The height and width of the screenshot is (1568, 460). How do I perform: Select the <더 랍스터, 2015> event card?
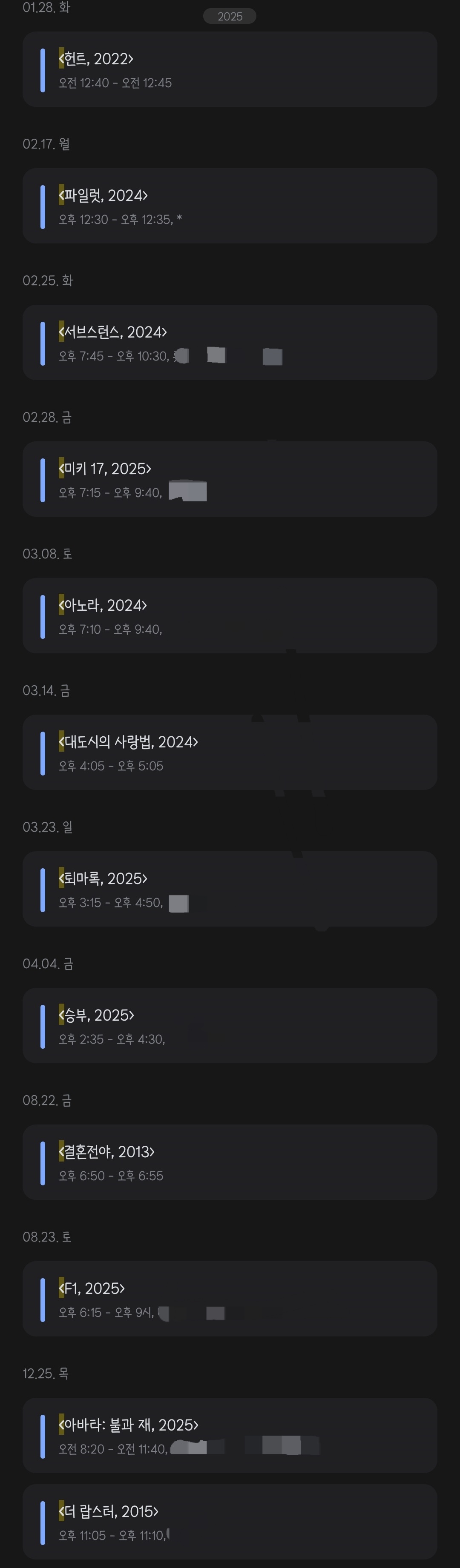click(230, 1522)
